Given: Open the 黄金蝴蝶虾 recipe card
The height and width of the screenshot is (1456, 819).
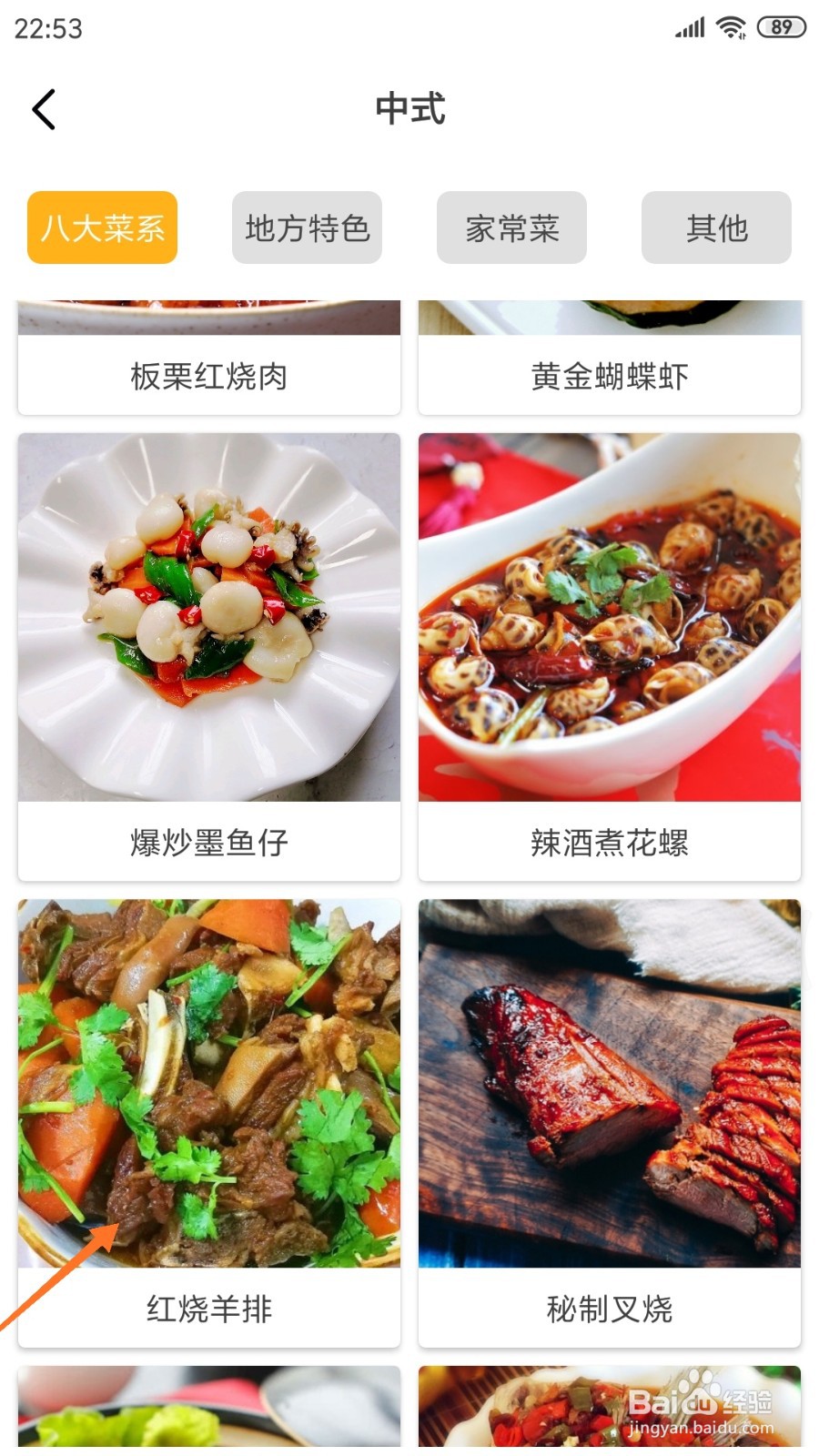Looking at the screenshot, I should coord(610,358).
